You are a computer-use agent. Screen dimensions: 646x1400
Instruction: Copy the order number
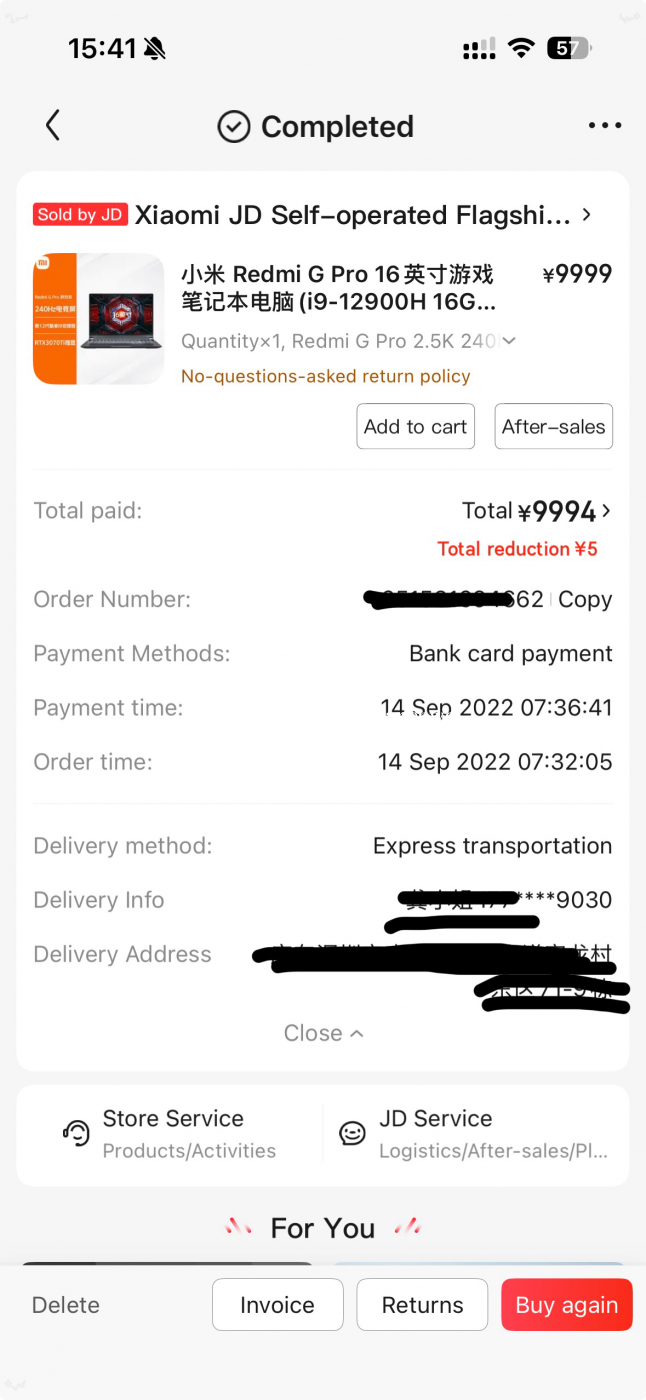(585, 600)
